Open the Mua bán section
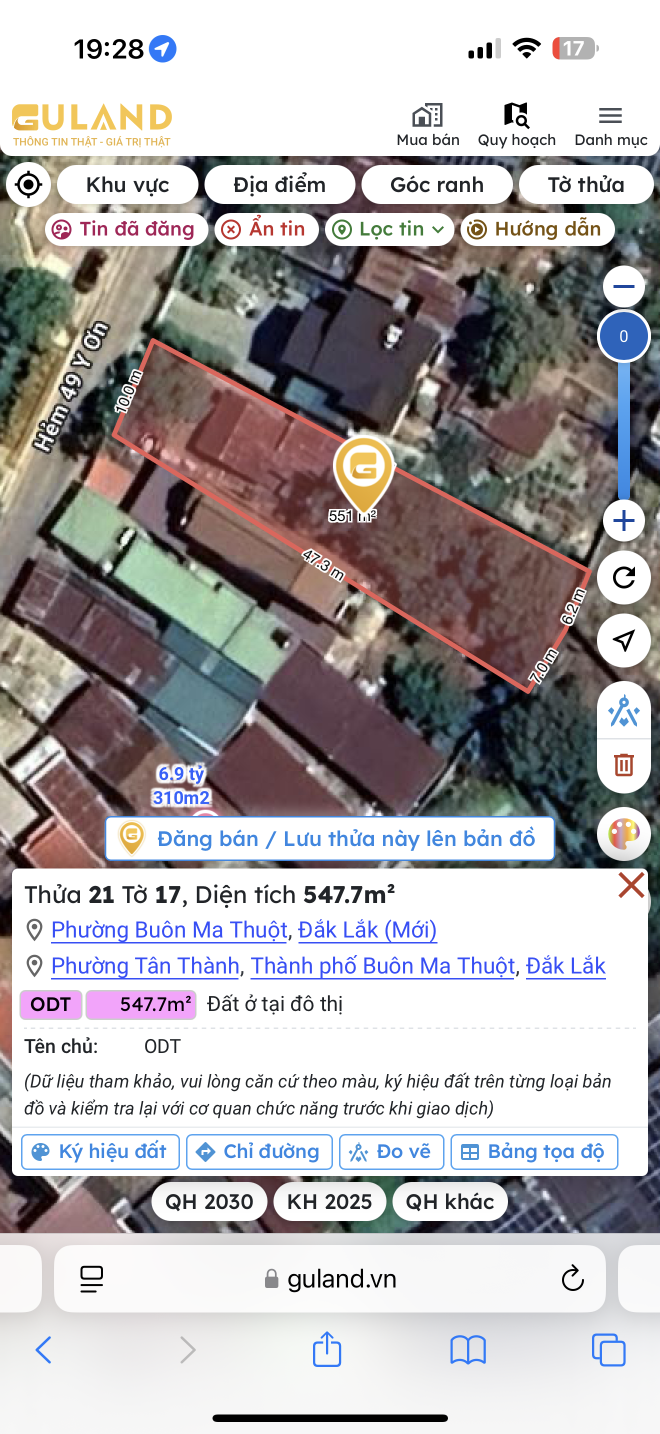 [x=427, y=126]
